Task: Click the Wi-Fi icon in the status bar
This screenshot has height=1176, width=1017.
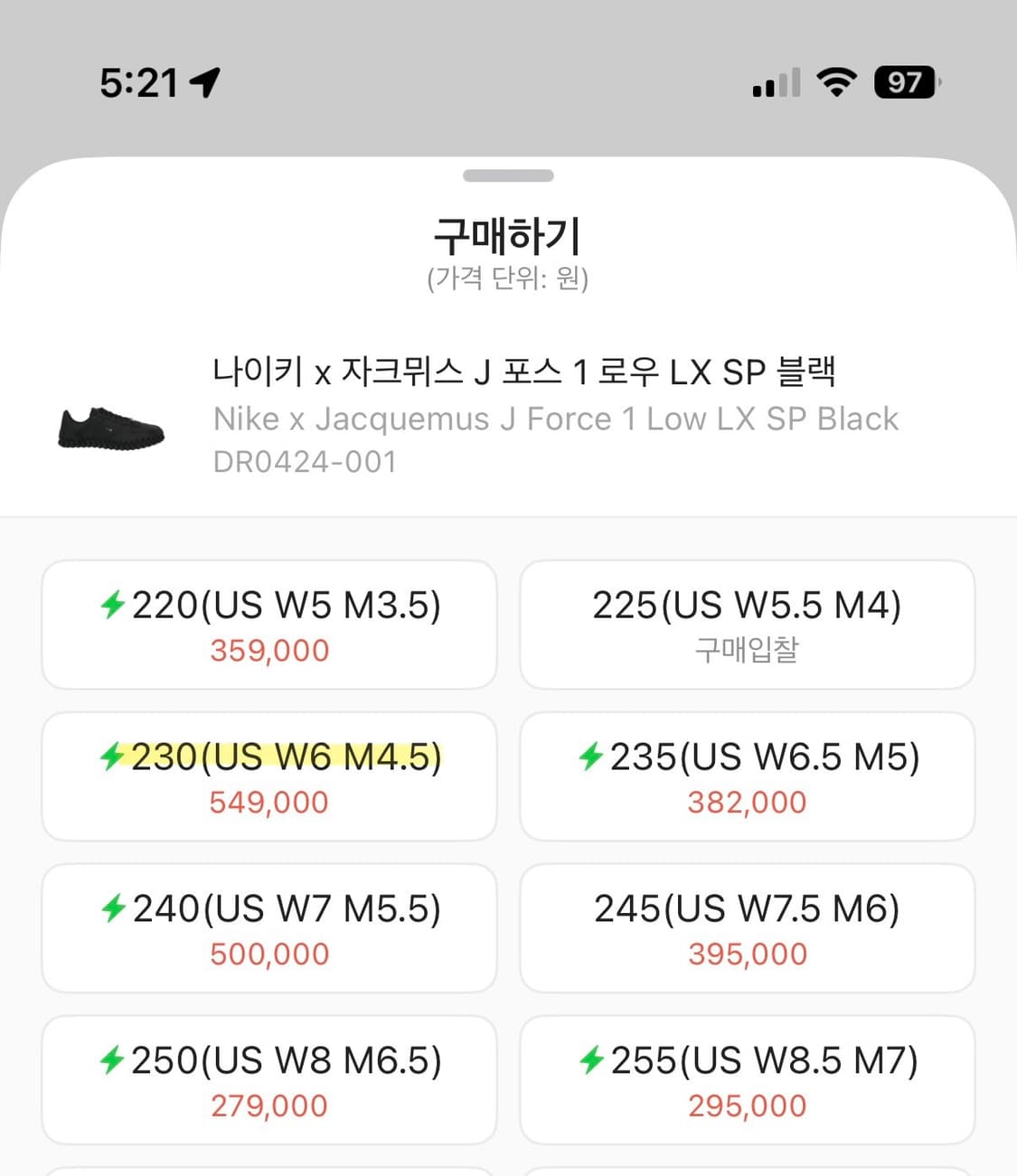Action: tap(836, 81)
